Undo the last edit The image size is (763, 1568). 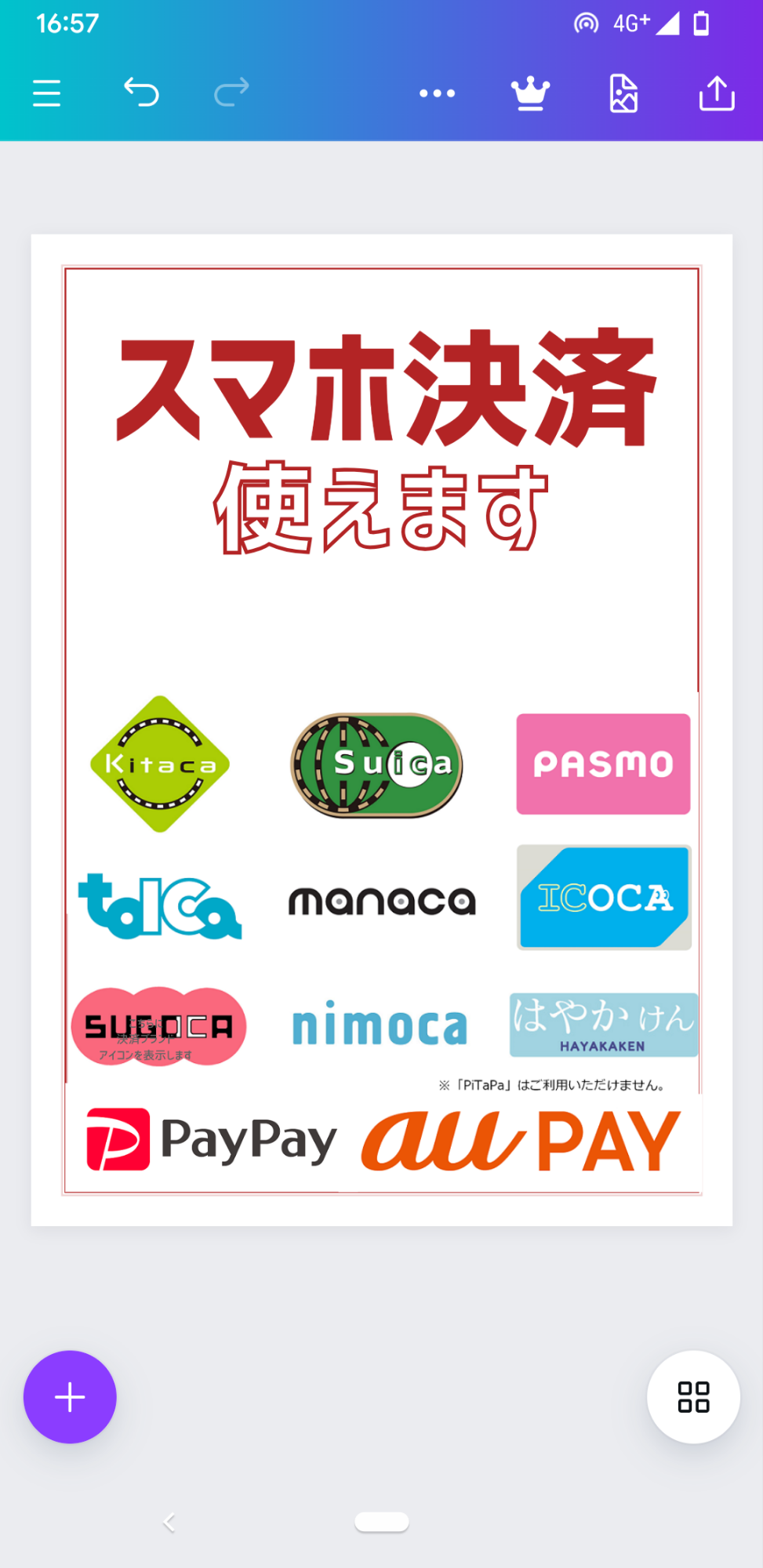tap(141, 93)
